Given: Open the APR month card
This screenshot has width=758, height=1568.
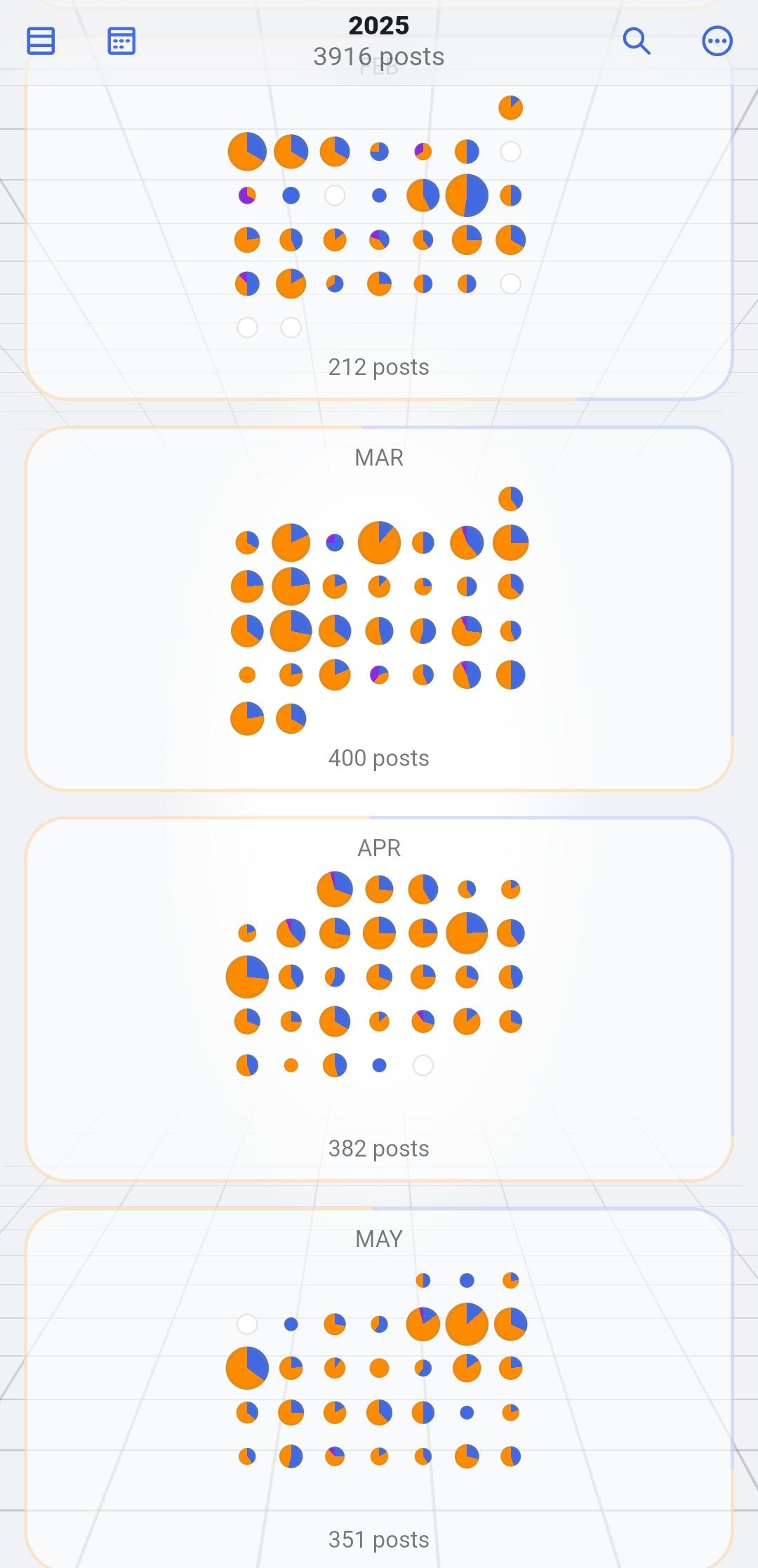Looking at the screenshot, I should (x=379, y=848).
